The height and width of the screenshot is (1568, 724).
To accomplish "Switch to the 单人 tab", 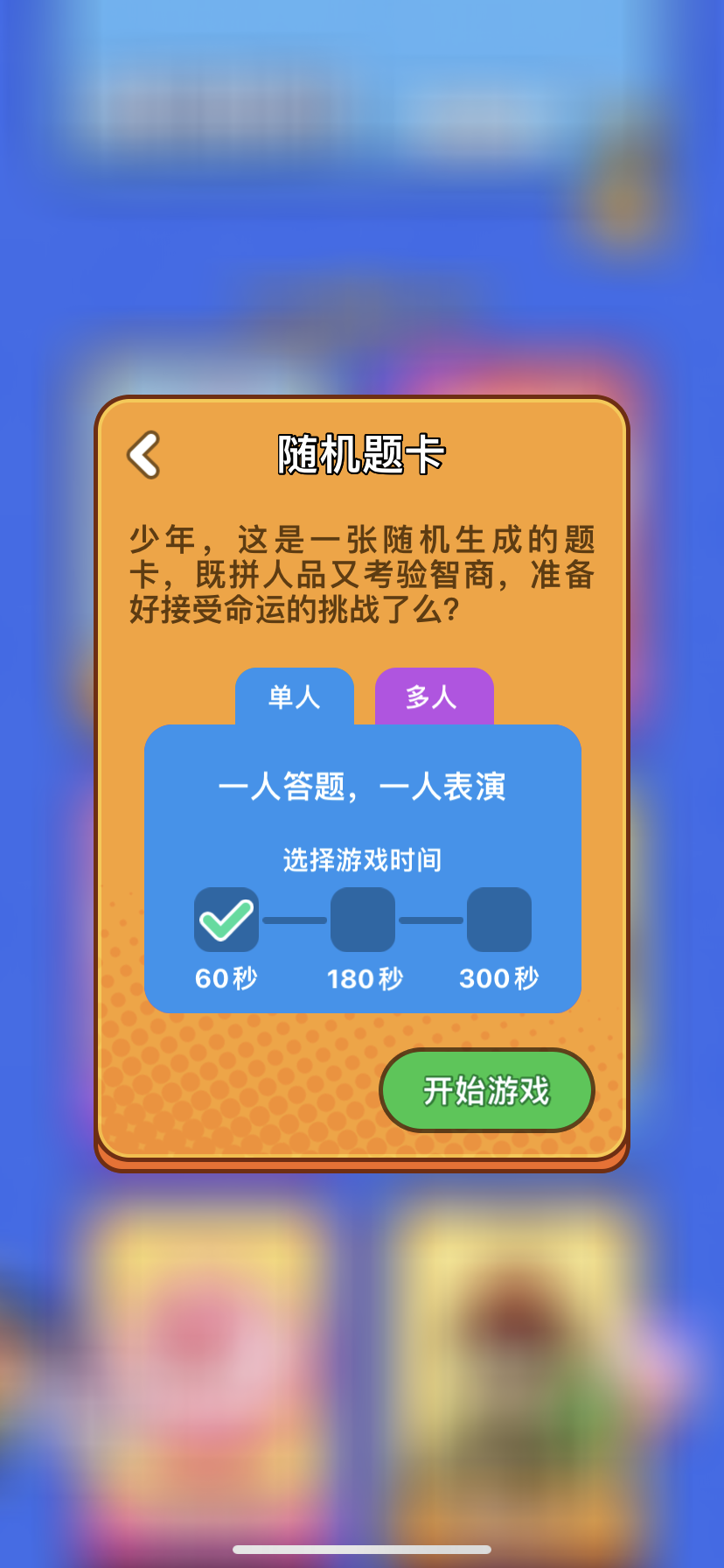I will click(x=294, y=697).
